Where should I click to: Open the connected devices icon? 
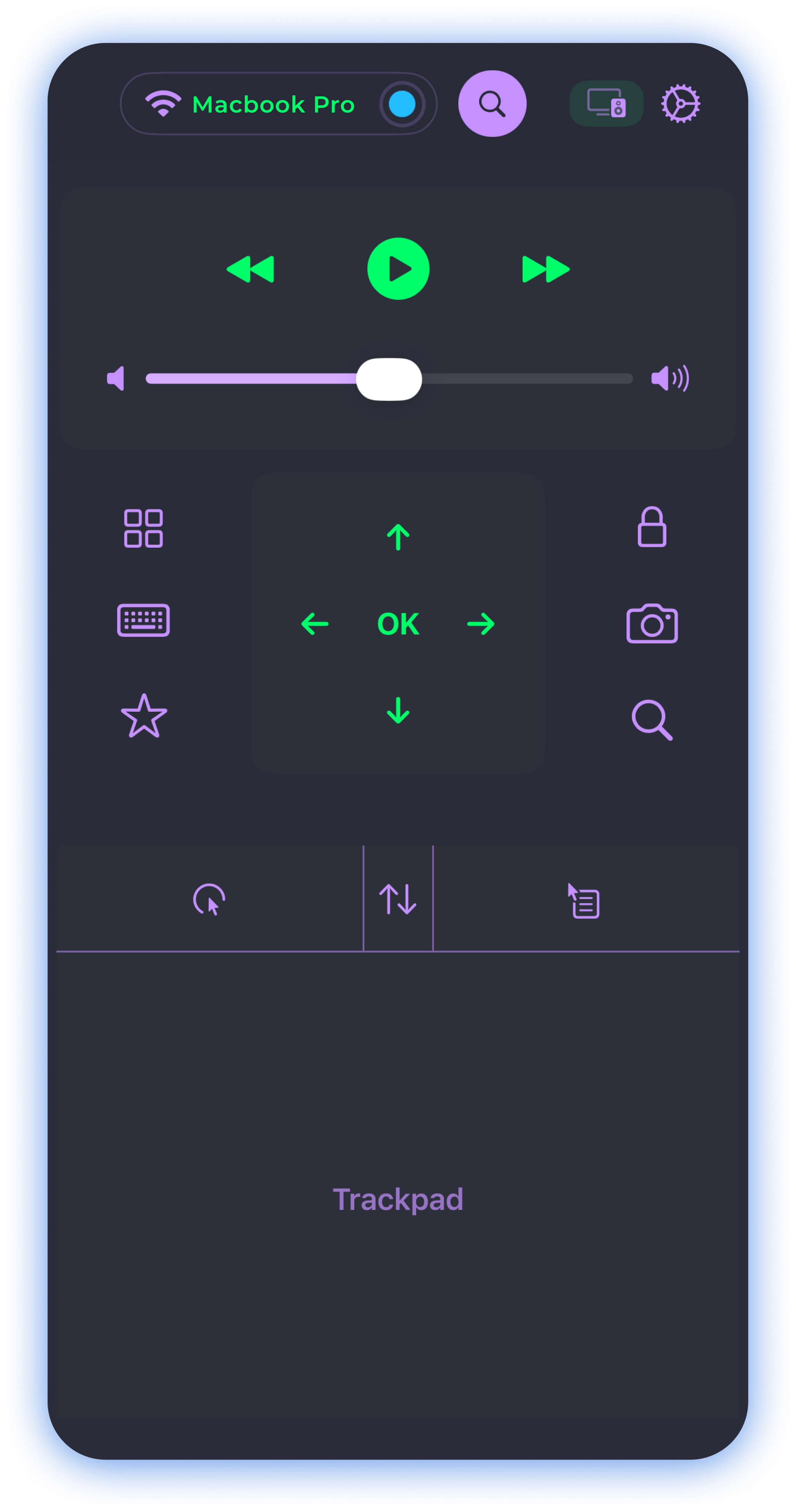(x=606, y=103)
